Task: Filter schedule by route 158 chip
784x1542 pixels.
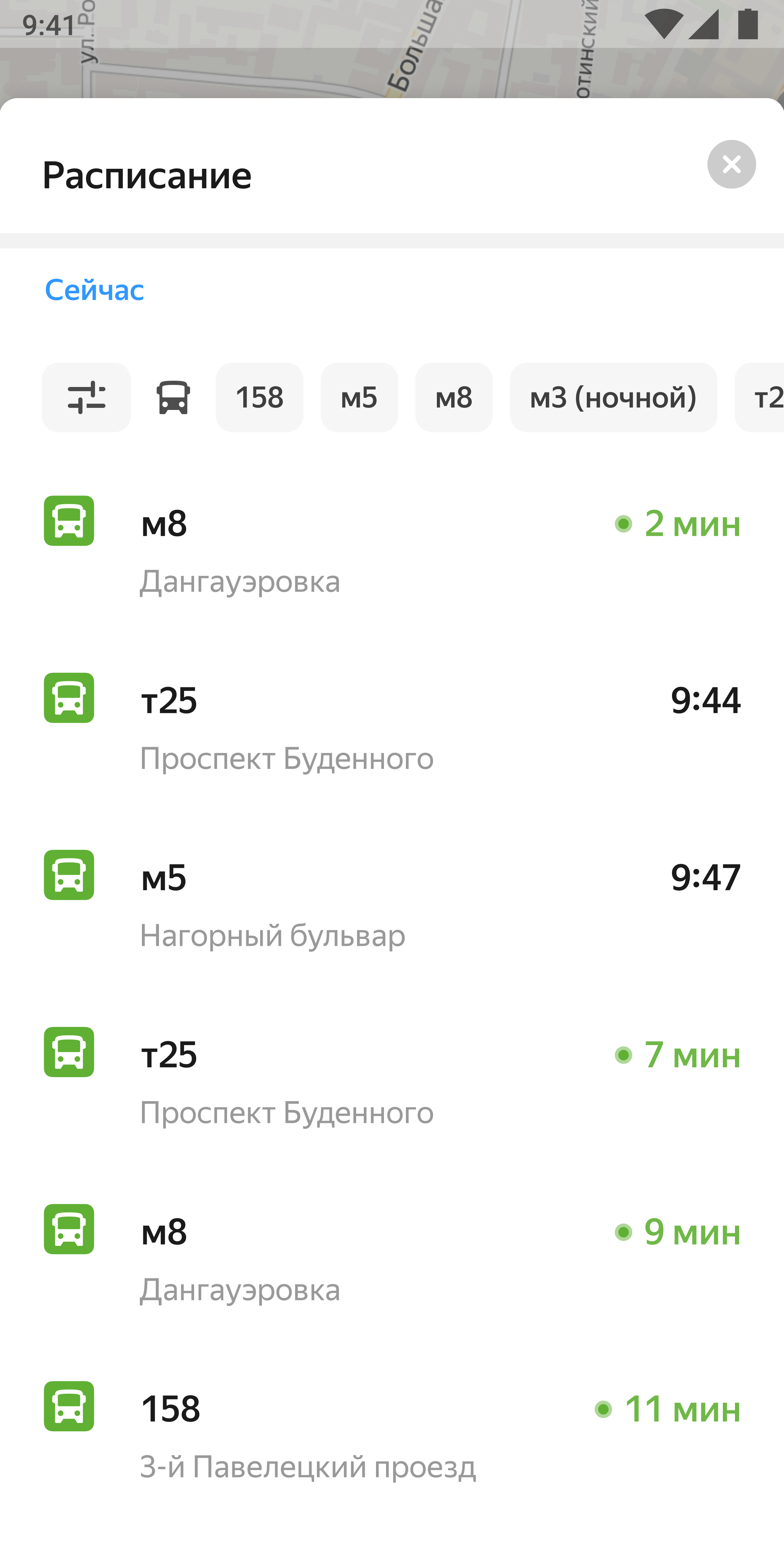Action: 259,397
